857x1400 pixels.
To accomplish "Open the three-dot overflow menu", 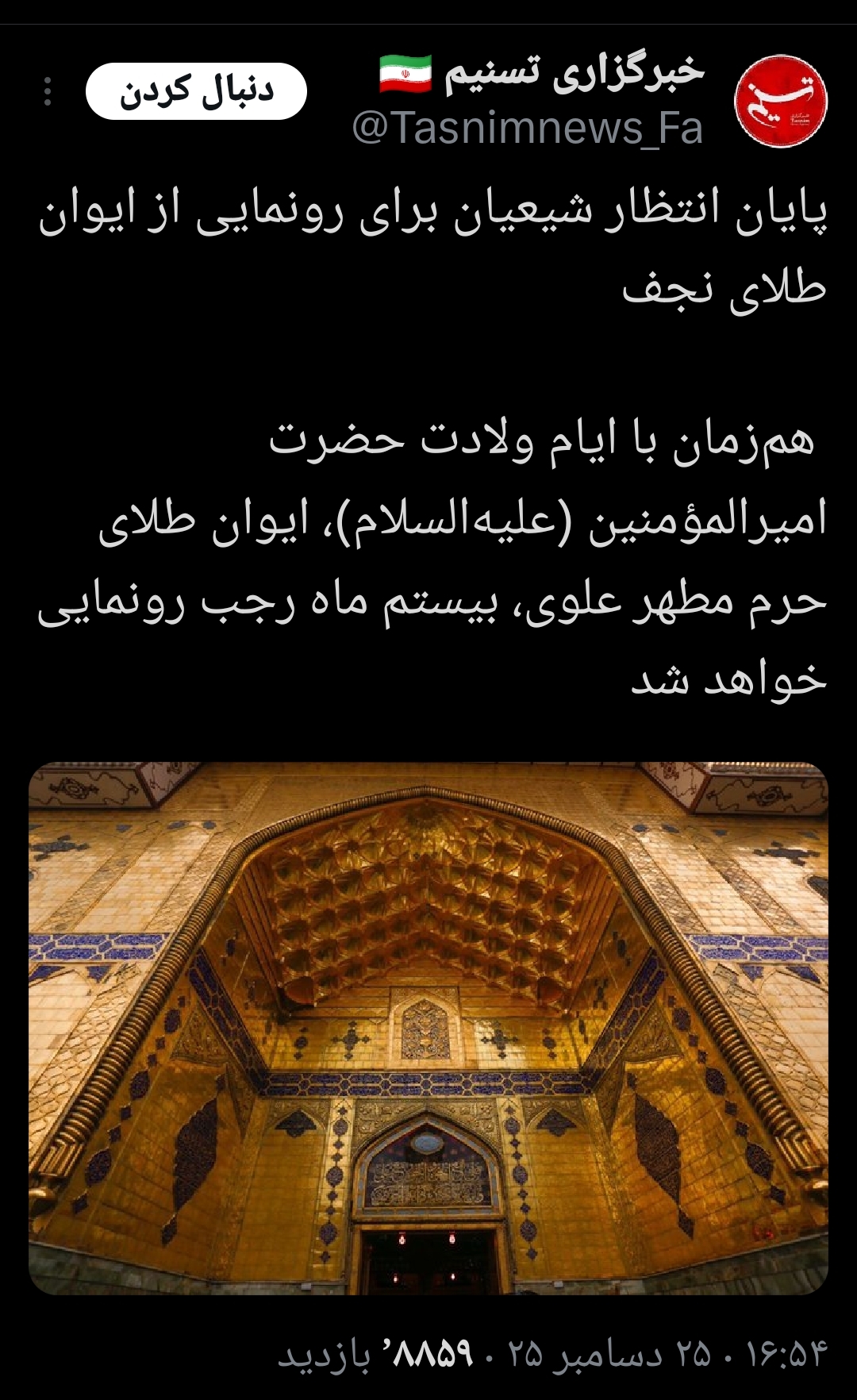I will 48,91.
